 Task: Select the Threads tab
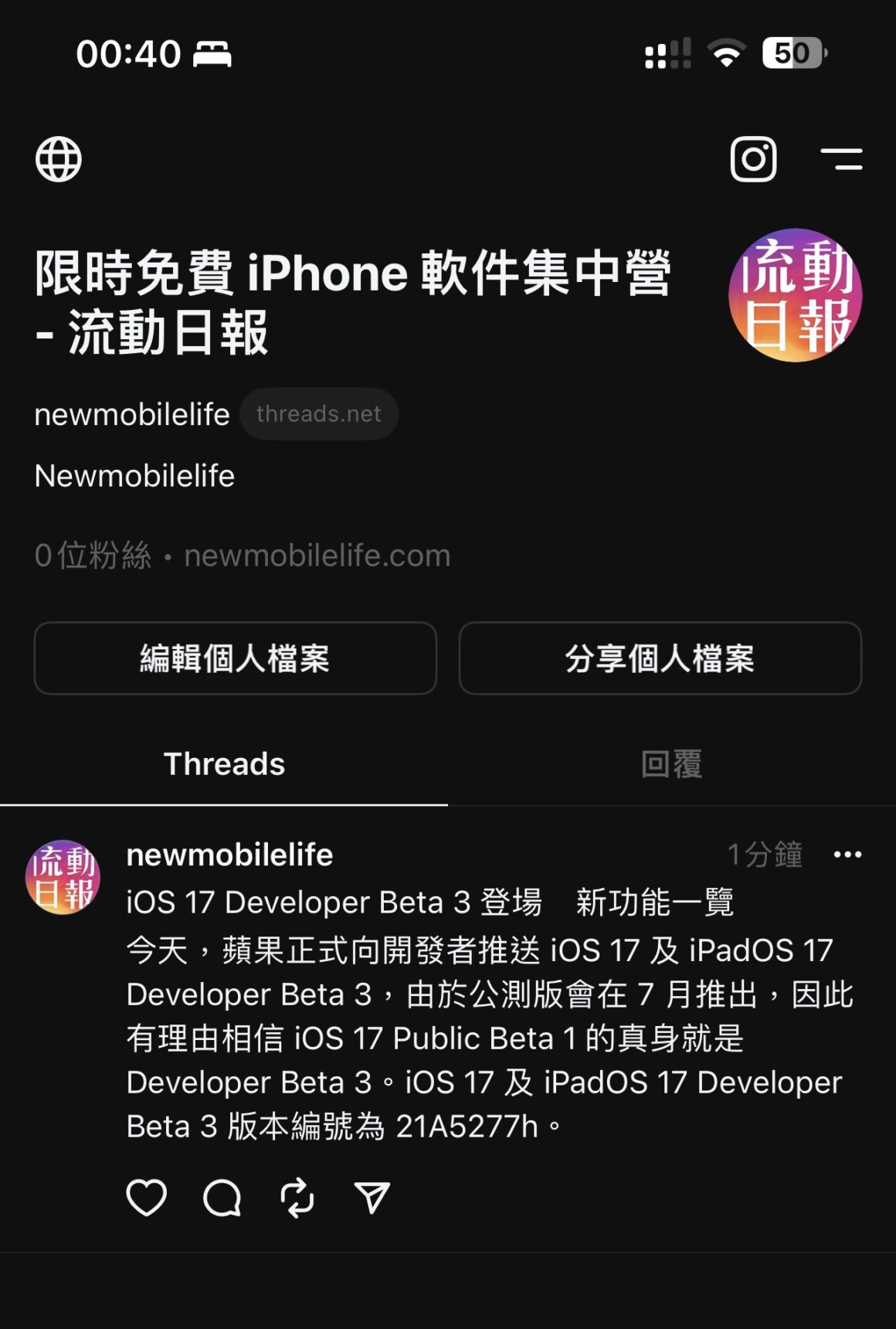[x=224, y=764]
